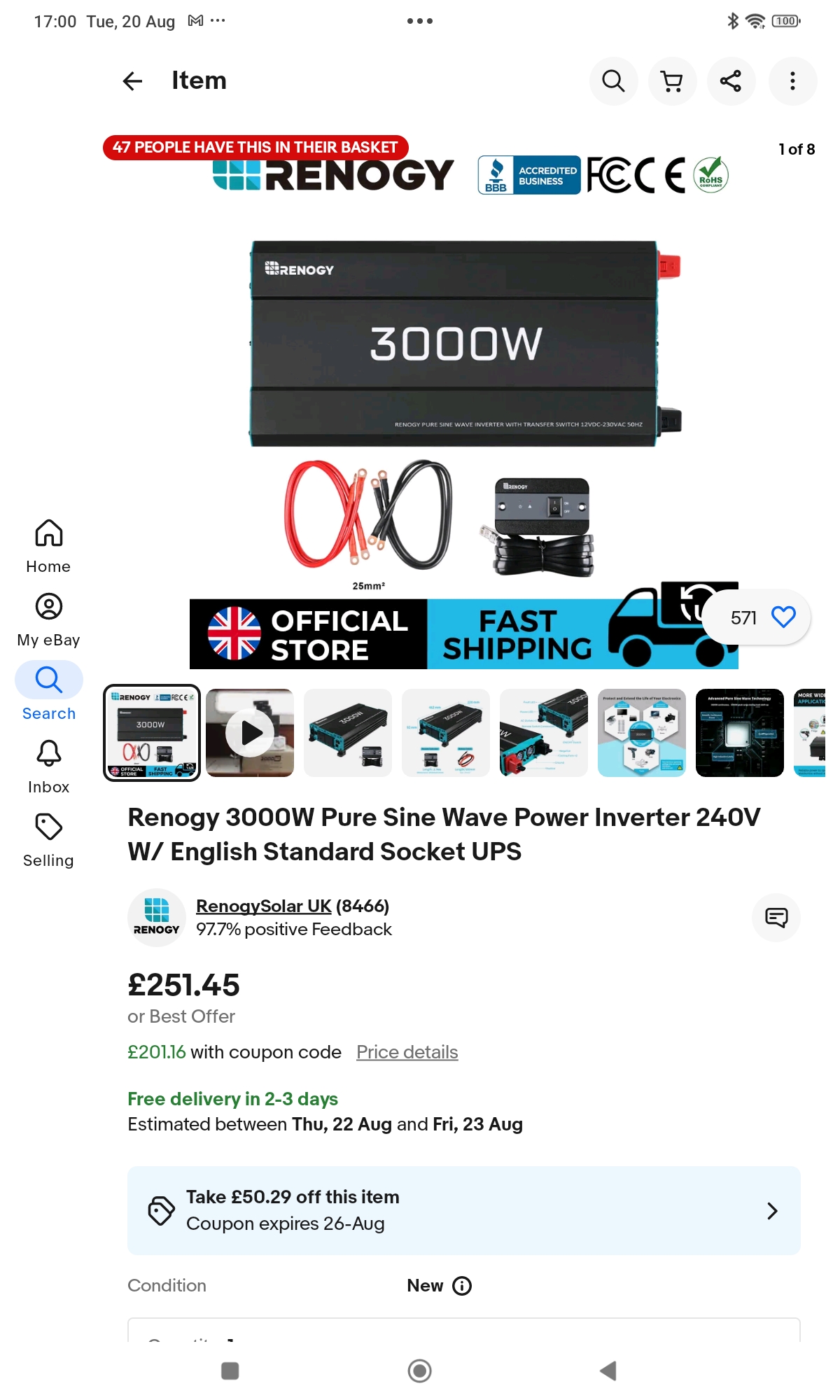This screenshot has height=1400, width=840.
Task: Open the shopping basket
Action: pyautogui.click(x=672, y=81)
